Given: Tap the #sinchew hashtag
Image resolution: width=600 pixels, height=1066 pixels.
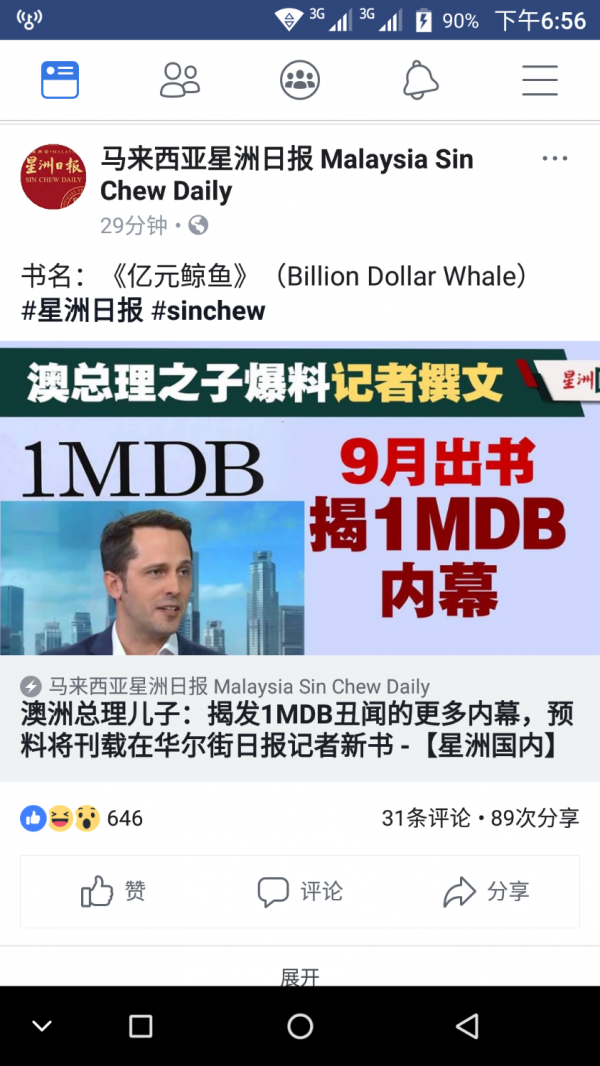Looking at the screenshot, I should [x=208, y=311].
